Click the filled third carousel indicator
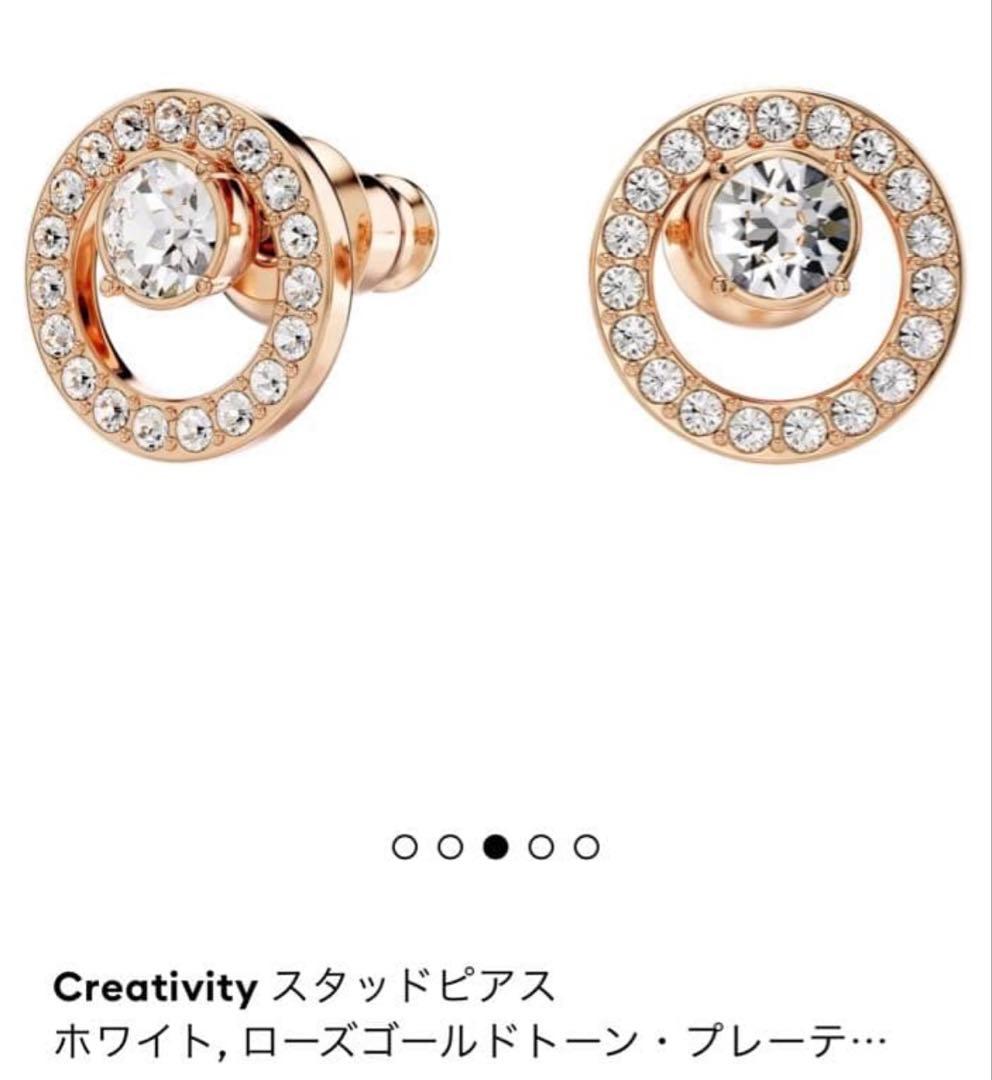 (495, 846)
